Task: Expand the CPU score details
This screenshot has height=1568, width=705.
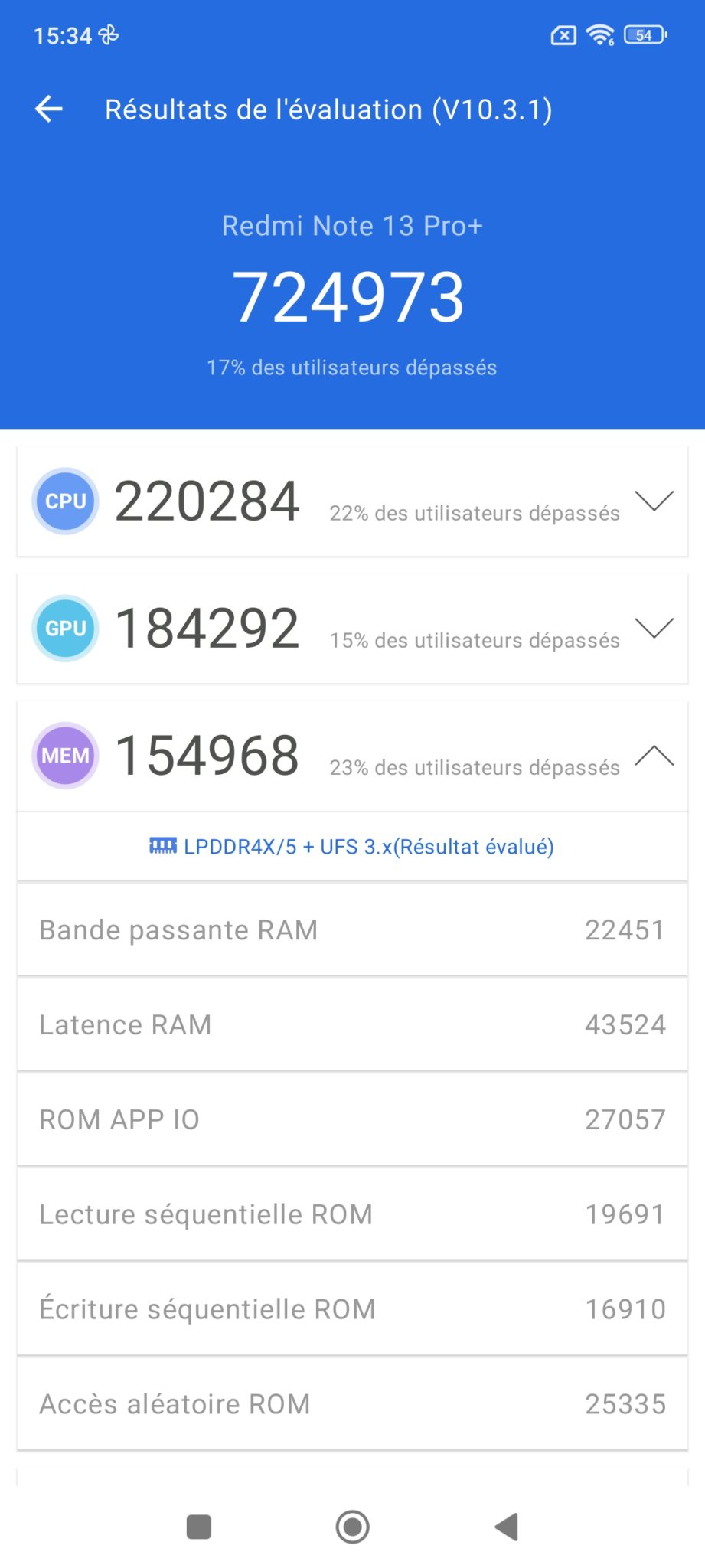Action: click(x=654, y=501)
